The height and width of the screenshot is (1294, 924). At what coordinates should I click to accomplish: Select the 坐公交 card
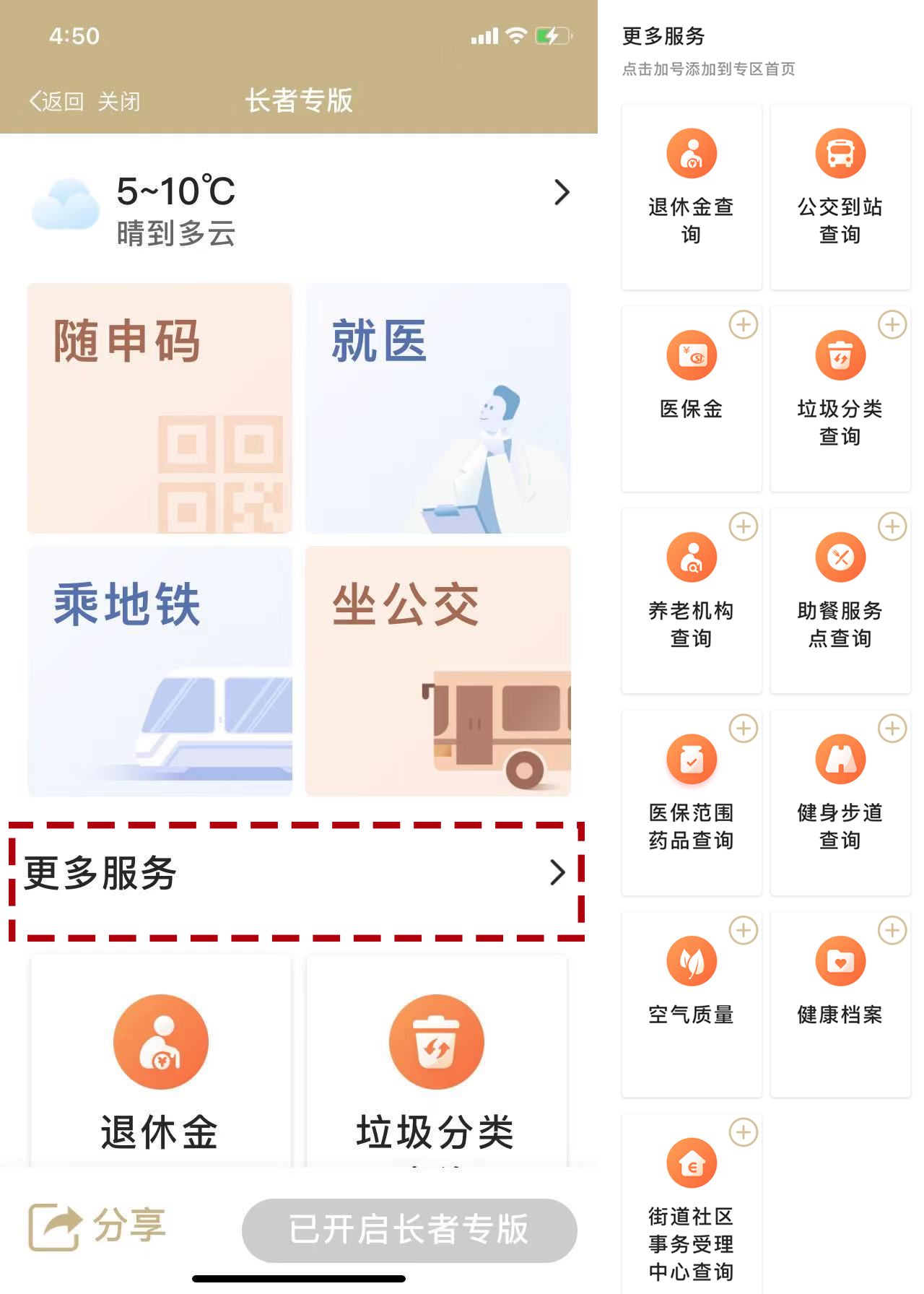pos(437,671)
